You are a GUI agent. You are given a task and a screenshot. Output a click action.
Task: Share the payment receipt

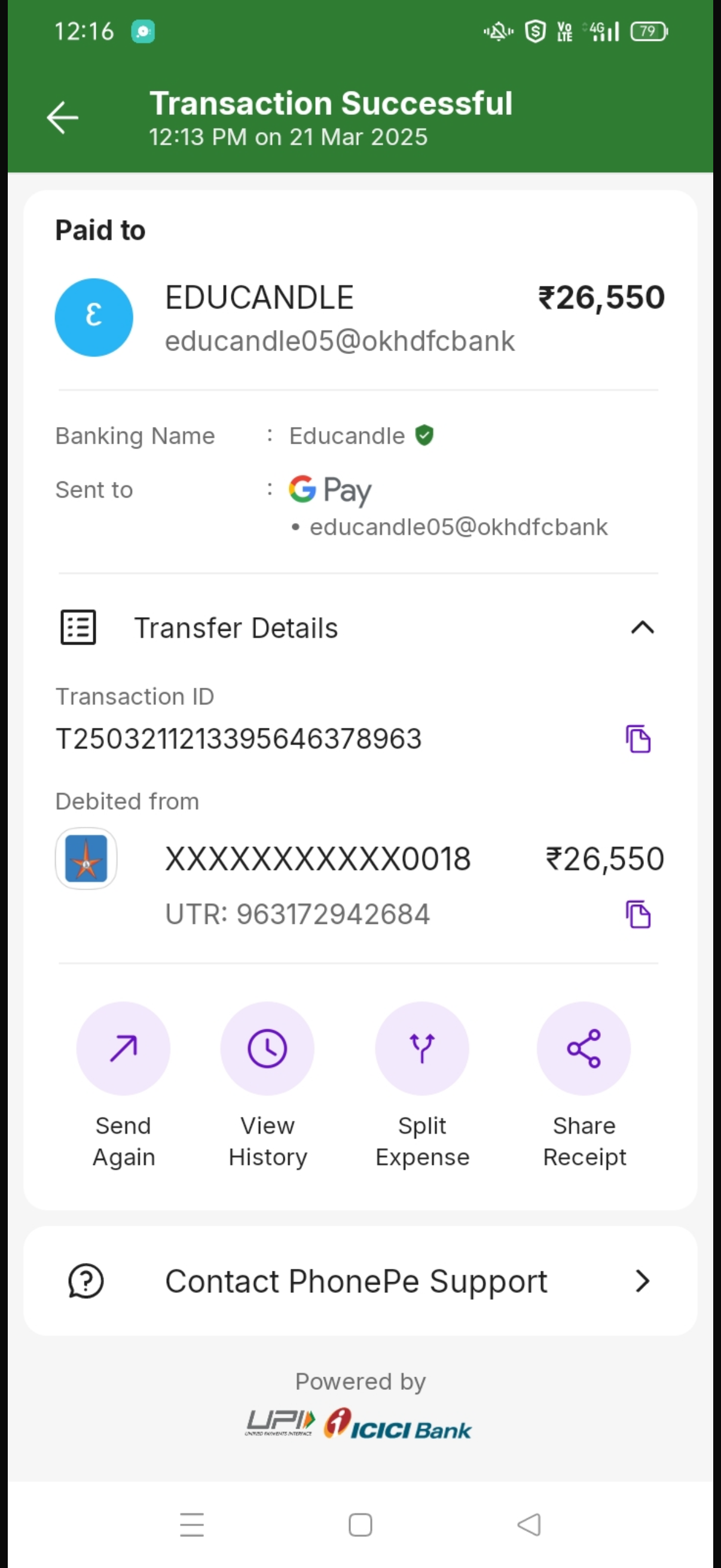coord(583,1049)
